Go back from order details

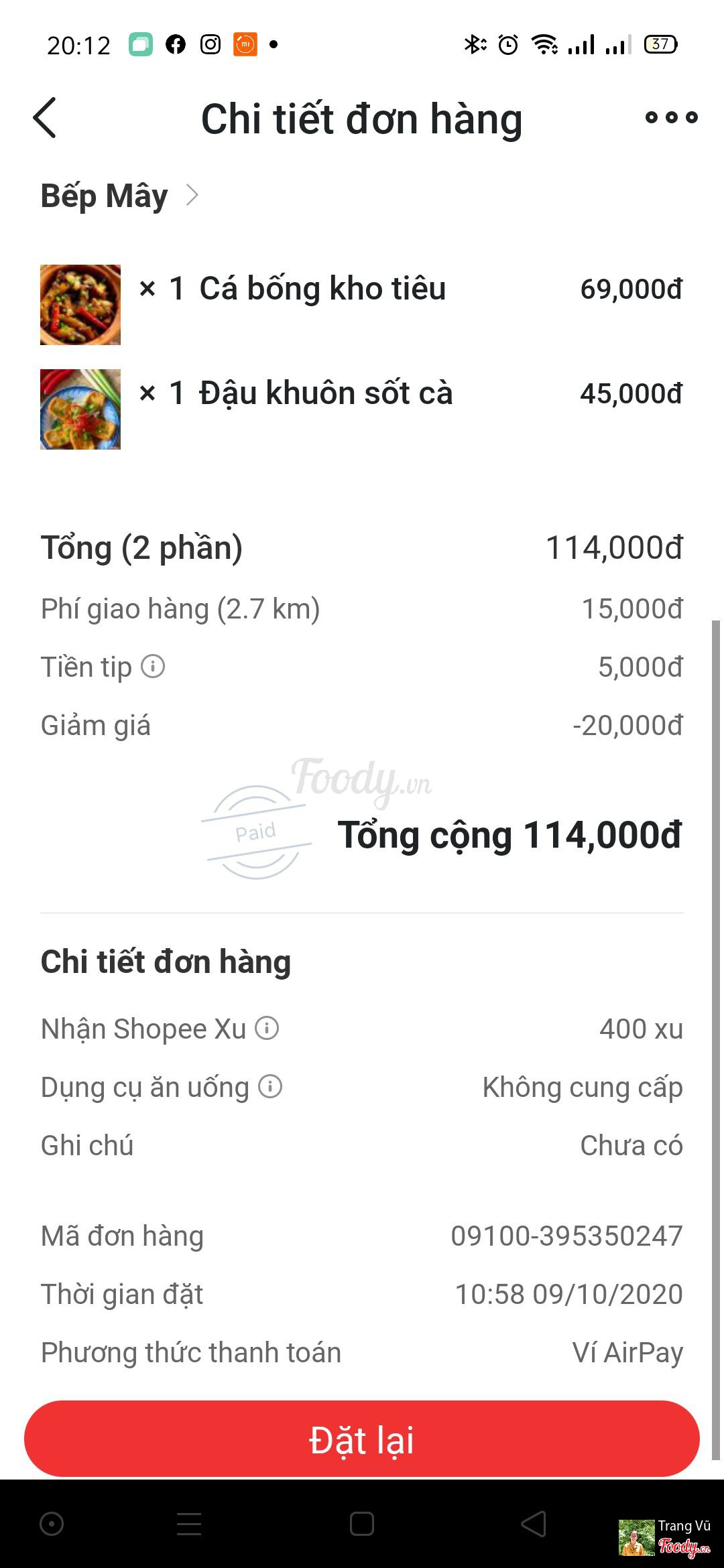click(45, 118)
